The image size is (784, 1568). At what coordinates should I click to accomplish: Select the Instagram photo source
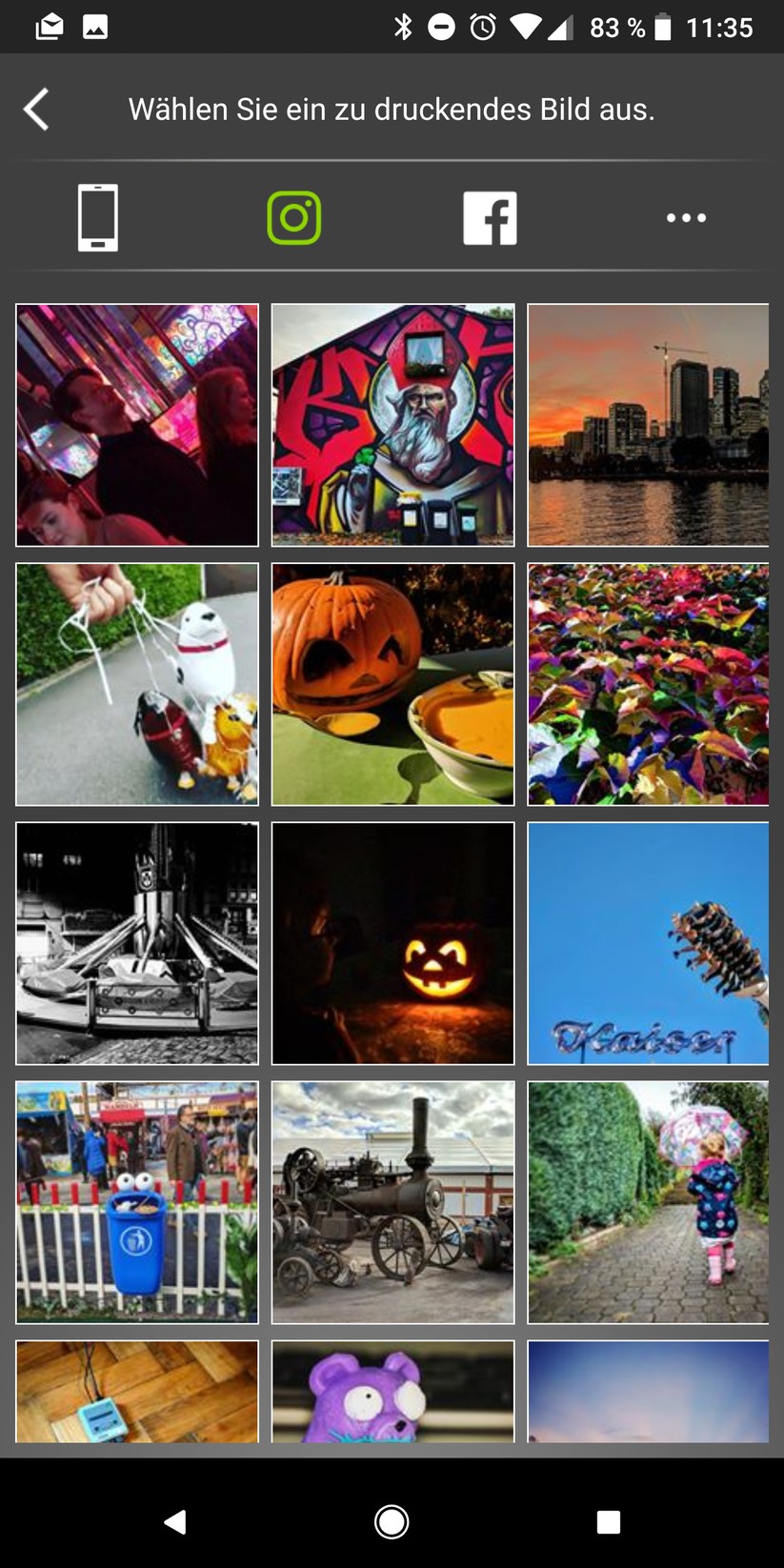(294, 217)
